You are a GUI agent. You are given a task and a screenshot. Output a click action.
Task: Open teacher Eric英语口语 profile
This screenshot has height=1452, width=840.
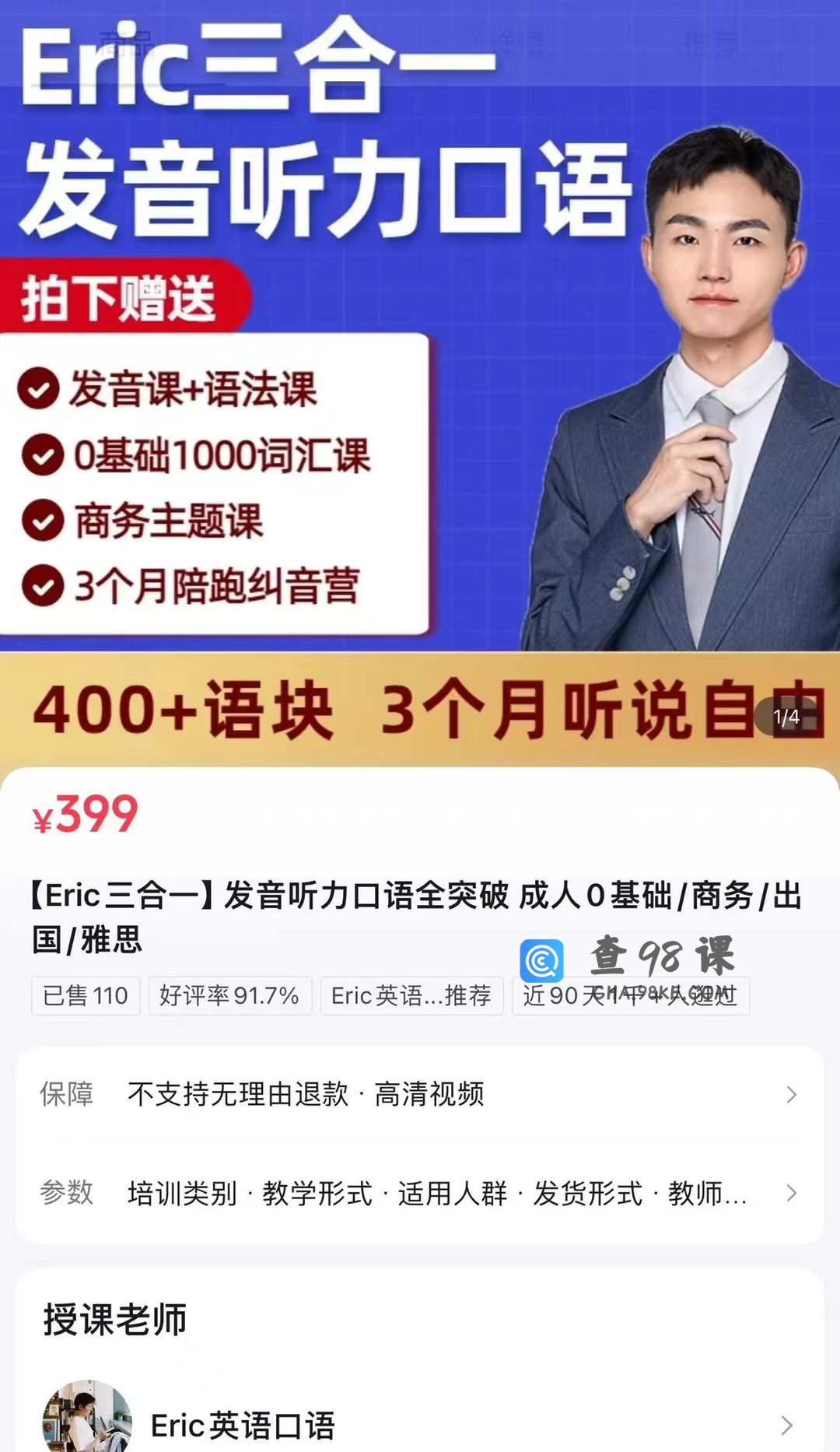pos(420,1425)
